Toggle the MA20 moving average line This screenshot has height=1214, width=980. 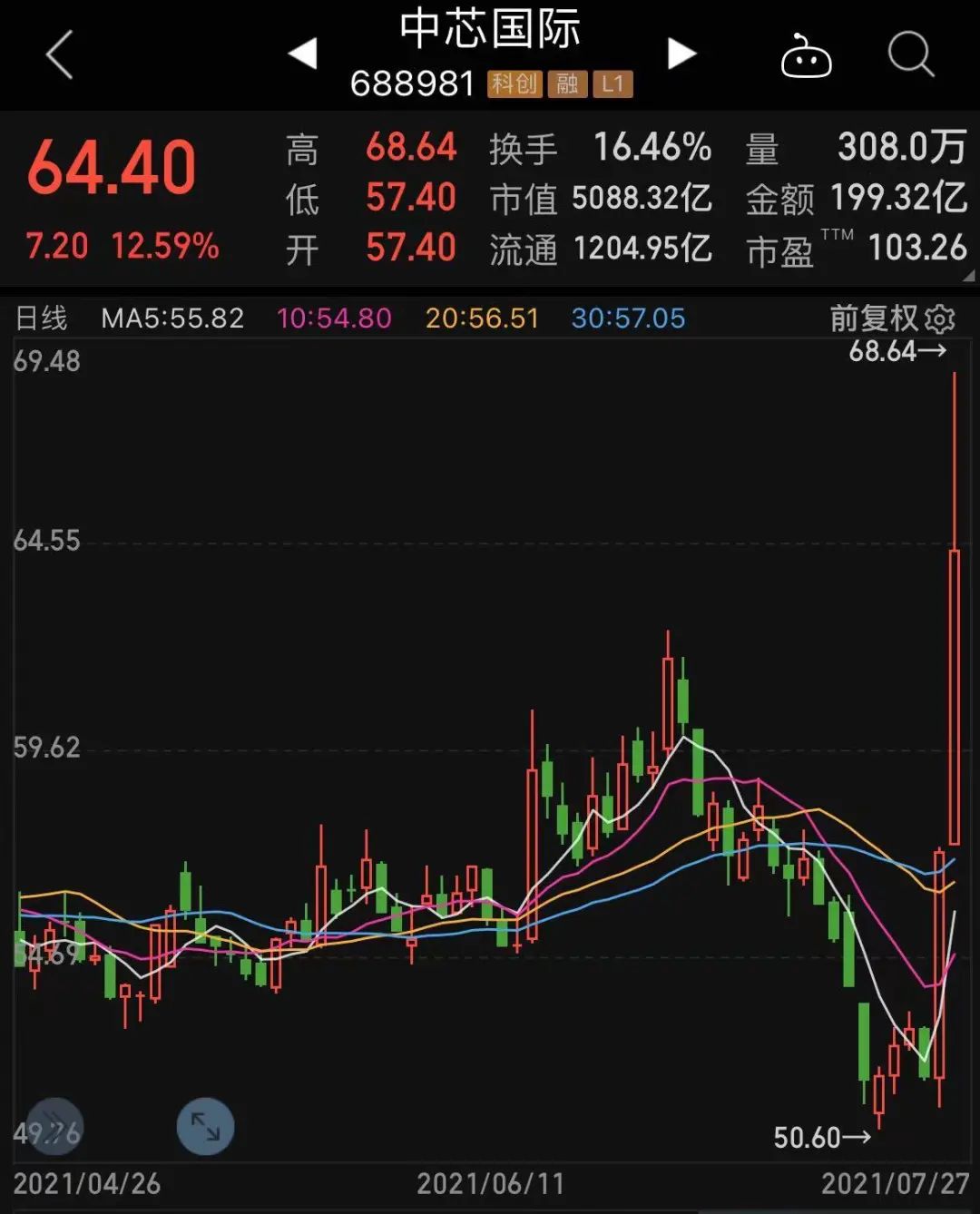(x=482, y=318)
